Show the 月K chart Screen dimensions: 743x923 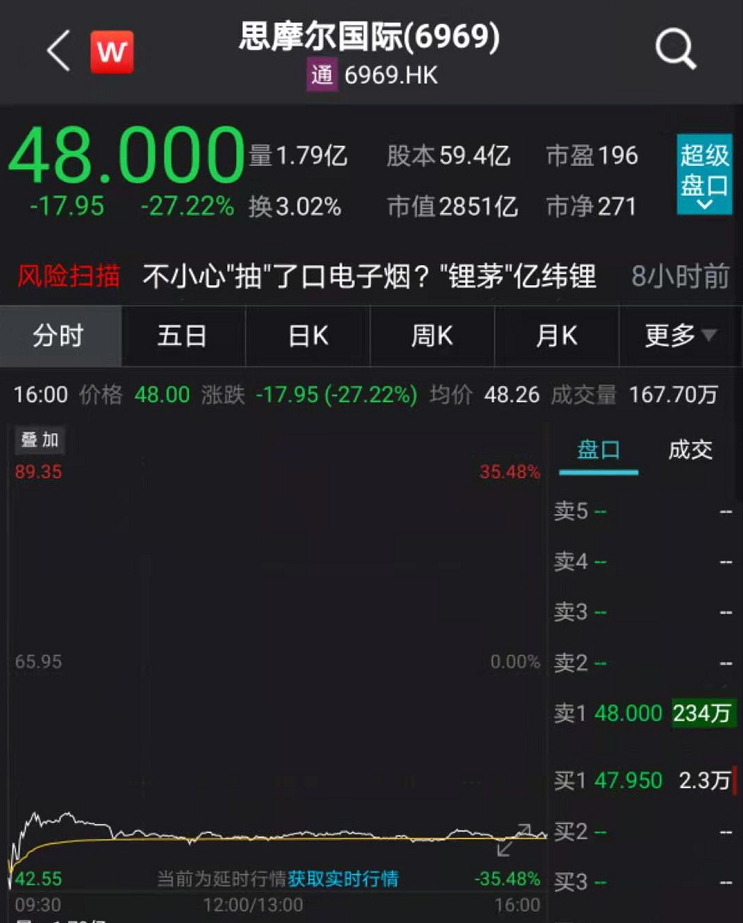click(x=556, y=336)
